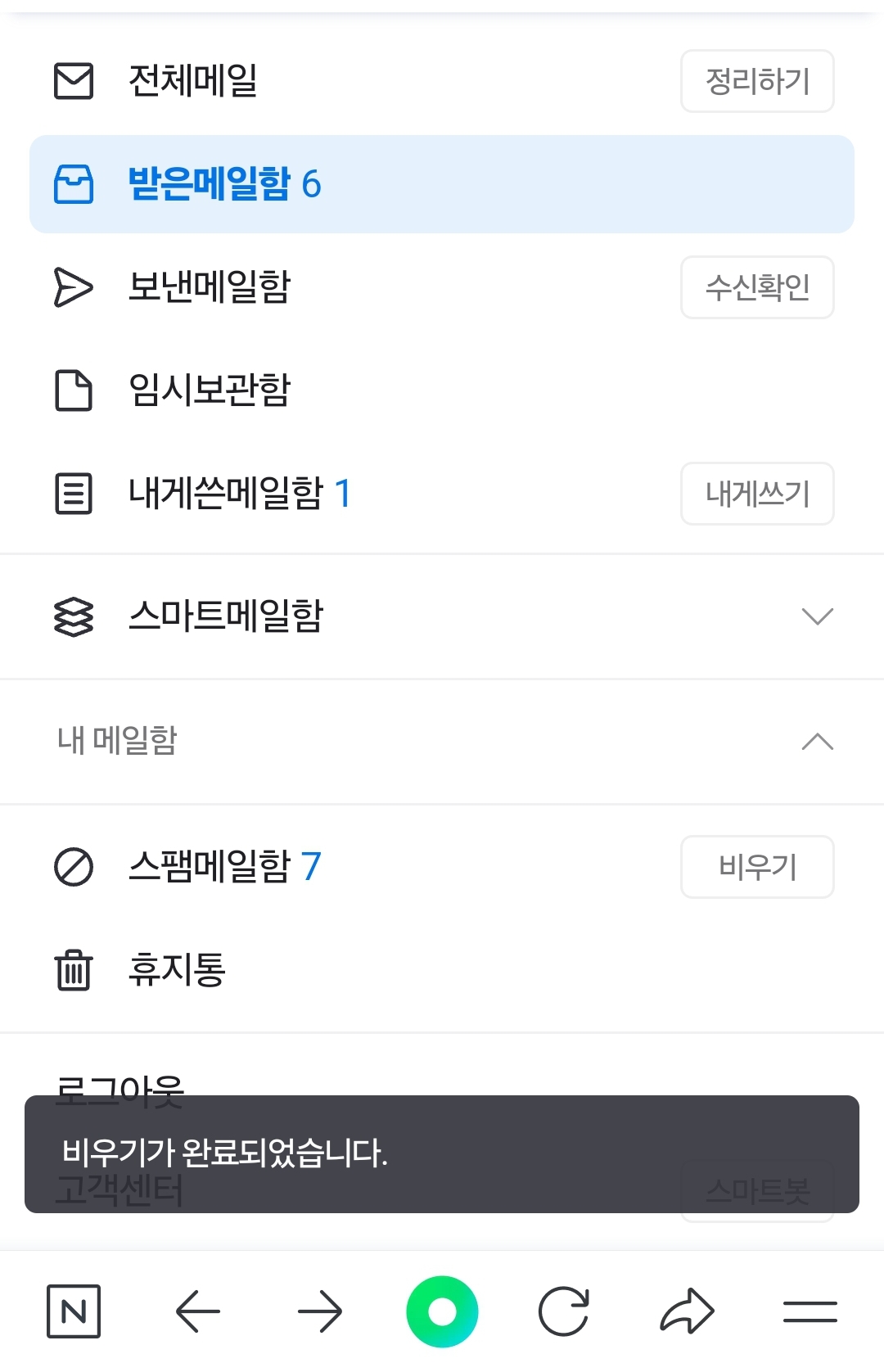This screenshot has height=1372, width=884.
Task: Tap the 정리하기 button
Action: pos(757,81)
